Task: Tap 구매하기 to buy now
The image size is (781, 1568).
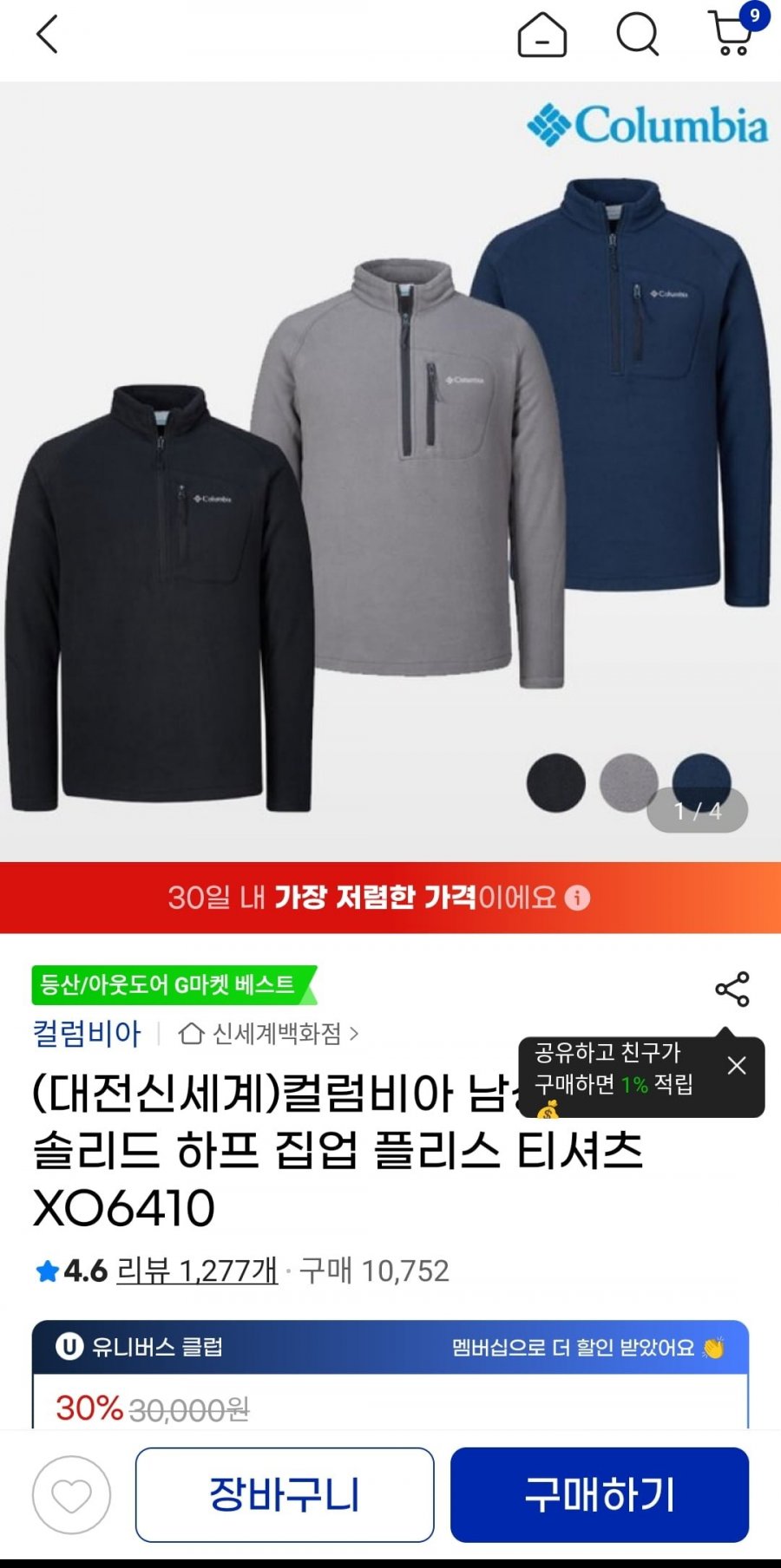Action: point(599,1495)
